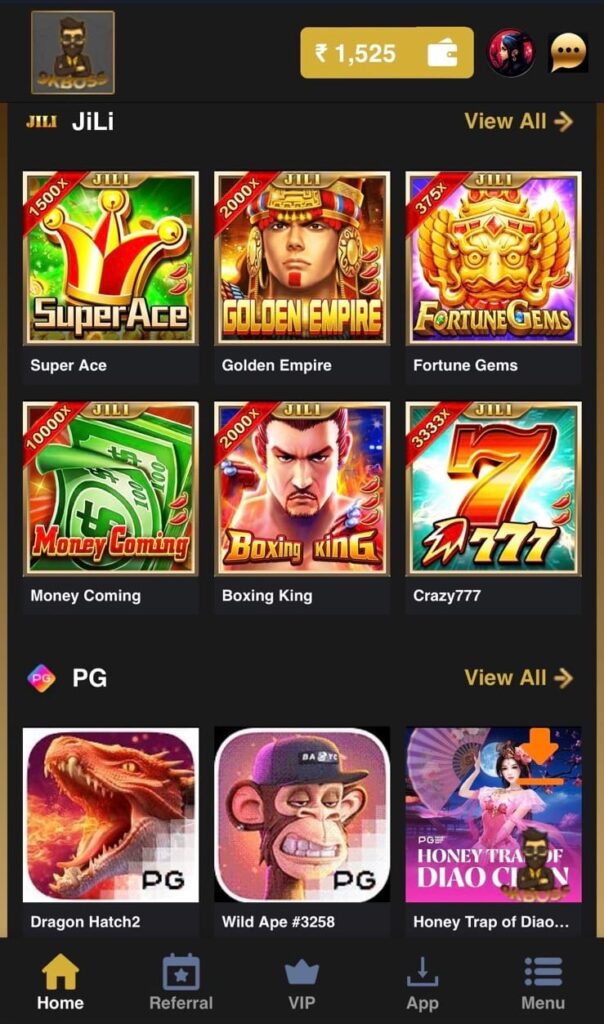Tap the OKBoss logo in header
The width and height of the screenshot is (604, 1024).
click(x=73, y=52)
